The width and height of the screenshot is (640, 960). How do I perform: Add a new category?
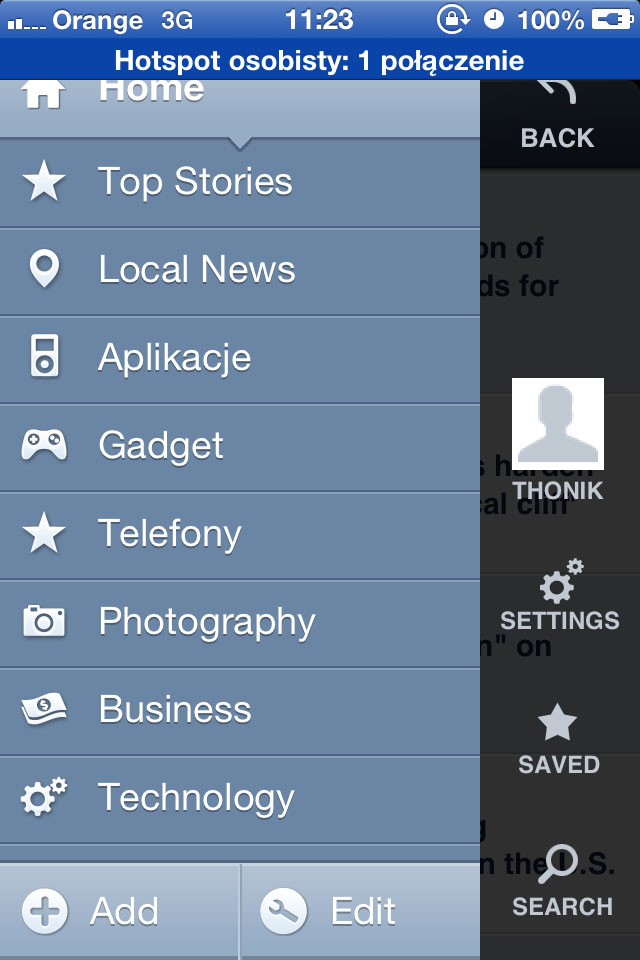120,911
